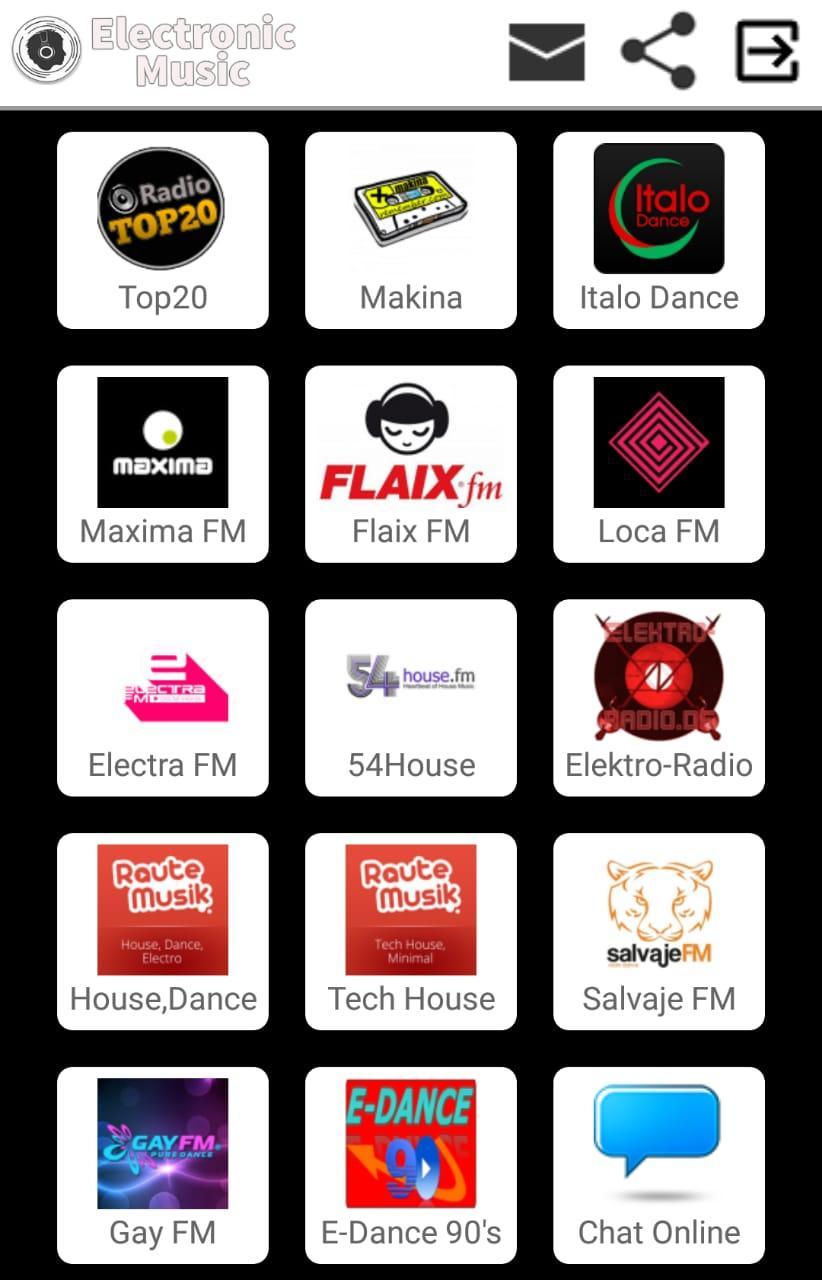
Task: Tune into Maxima FM
Action: pos(162,463)
